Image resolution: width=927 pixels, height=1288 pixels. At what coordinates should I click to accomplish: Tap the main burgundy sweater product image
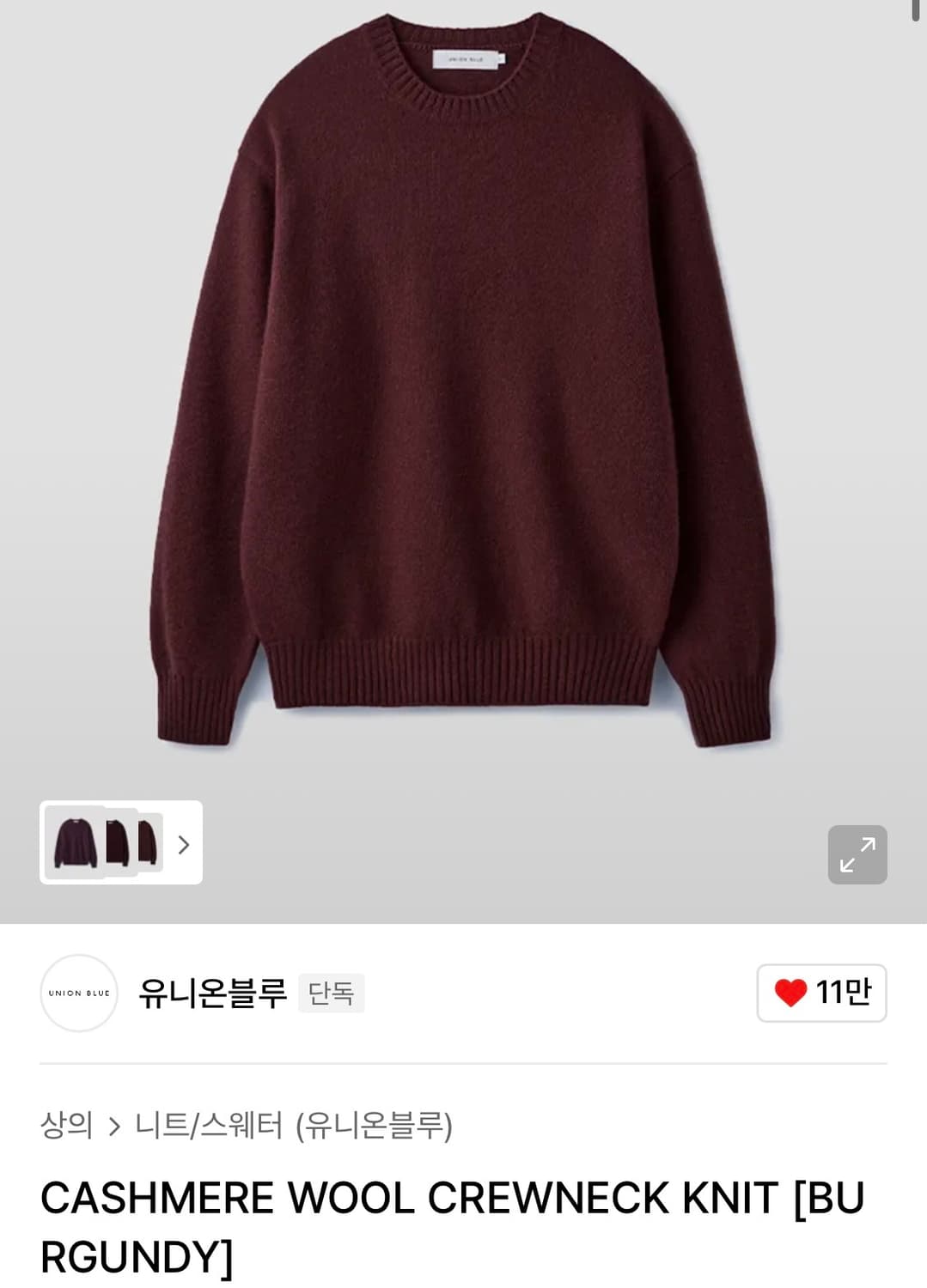tap(463, 386)
